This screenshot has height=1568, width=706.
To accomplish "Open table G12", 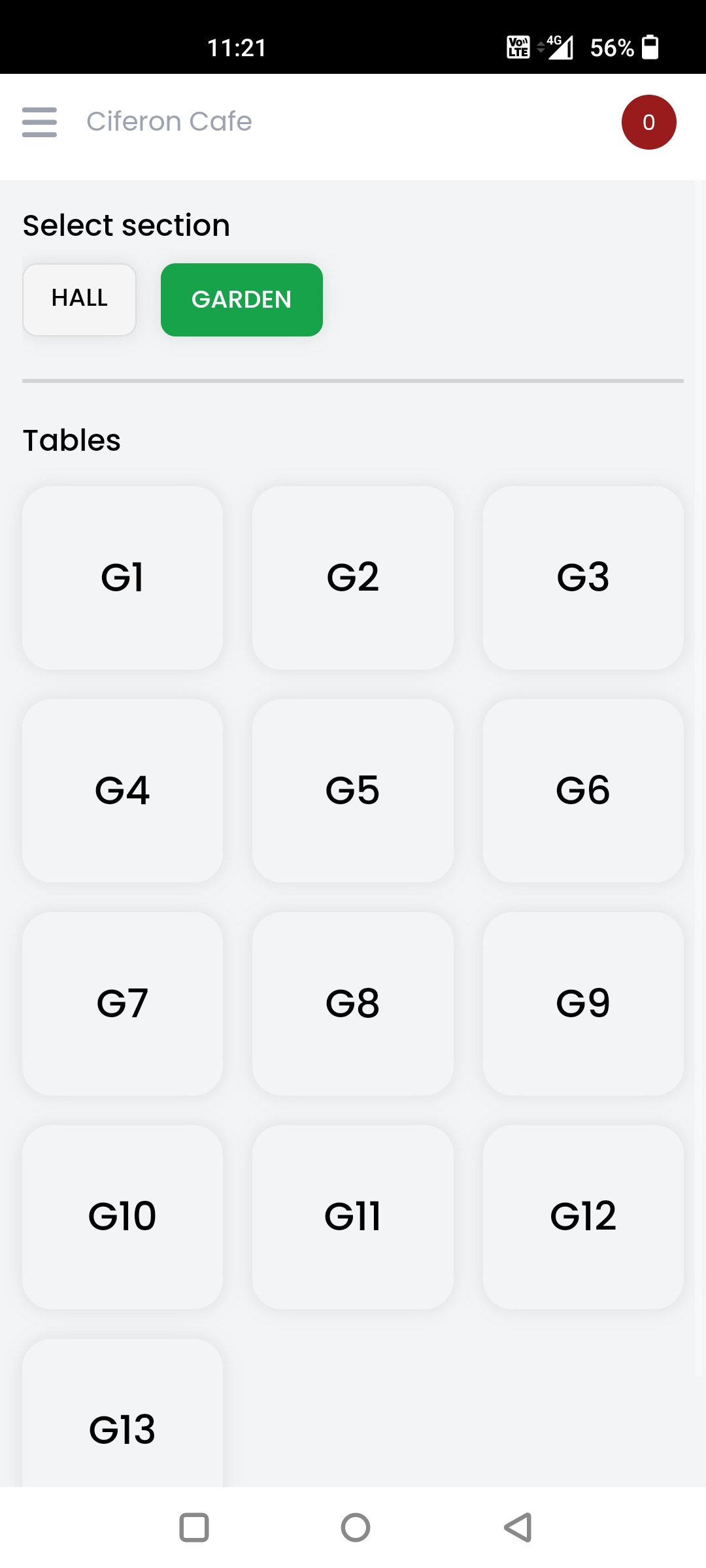I will (583, 1215).
